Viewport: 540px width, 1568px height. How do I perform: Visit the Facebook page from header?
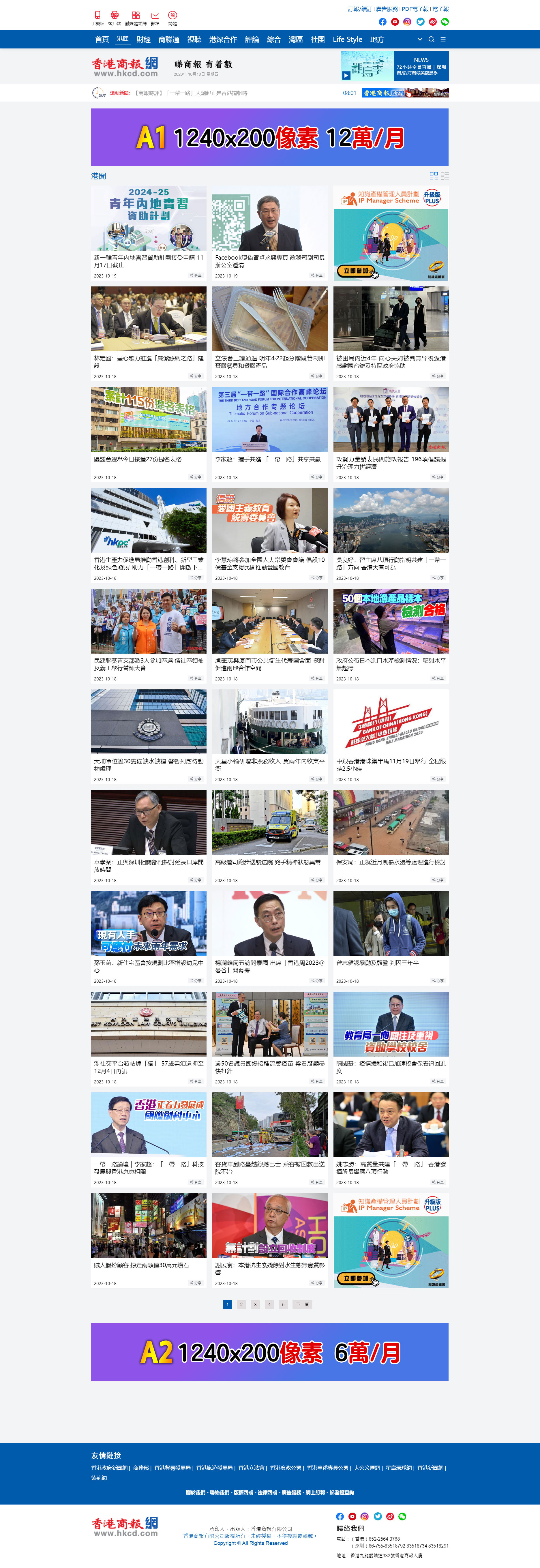[x=382, y=22]
